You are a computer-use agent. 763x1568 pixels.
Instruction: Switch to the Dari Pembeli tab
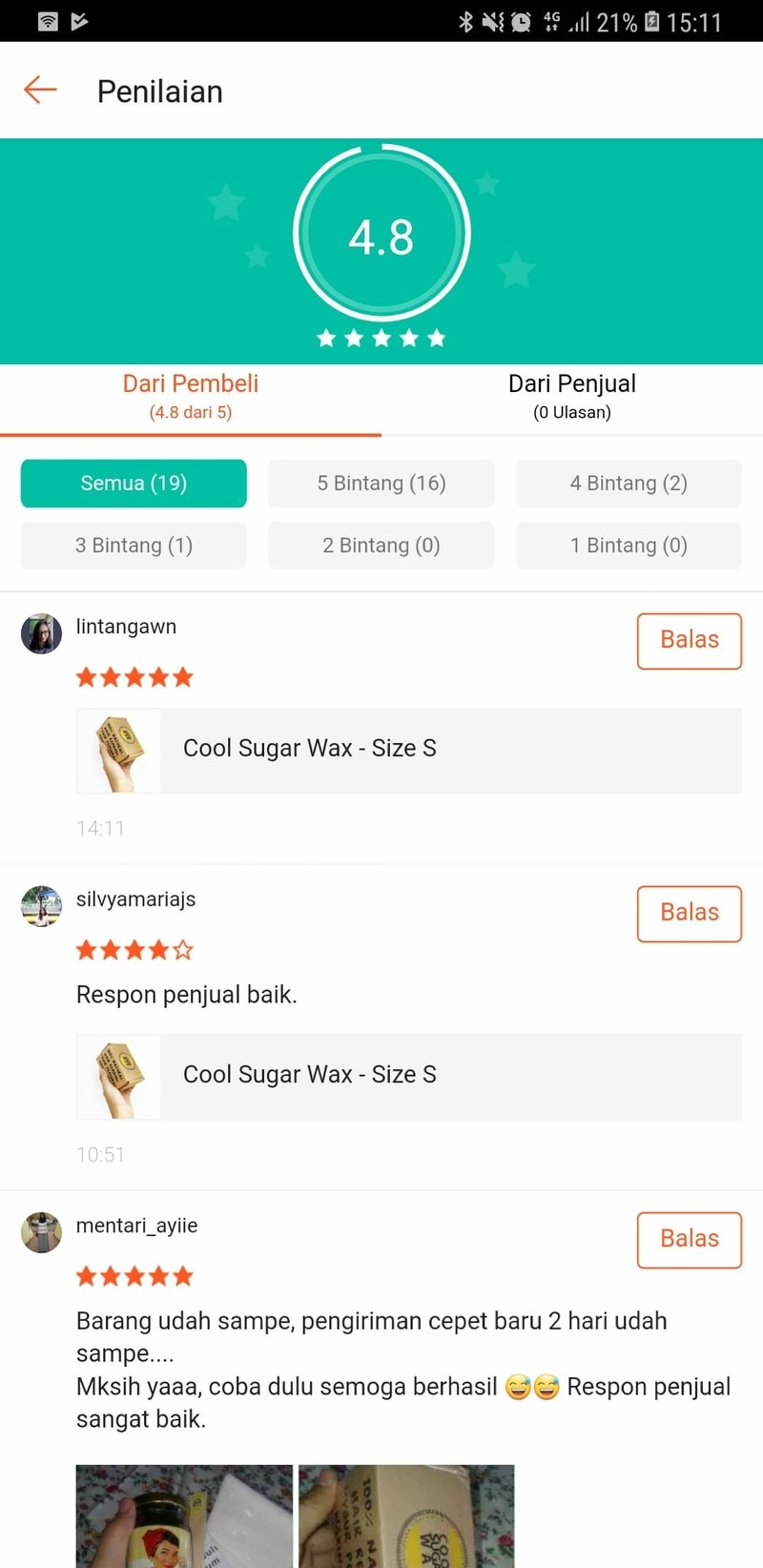pos(191,397)
